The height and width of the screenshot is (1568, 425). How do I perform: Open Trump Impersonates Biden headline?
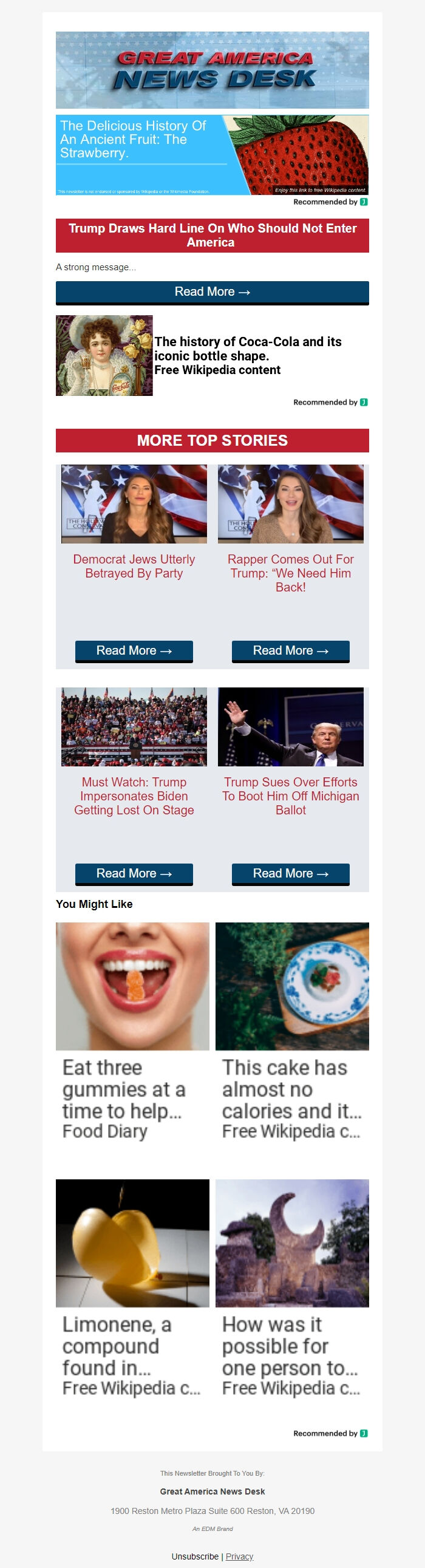click(x=134, y=796)
